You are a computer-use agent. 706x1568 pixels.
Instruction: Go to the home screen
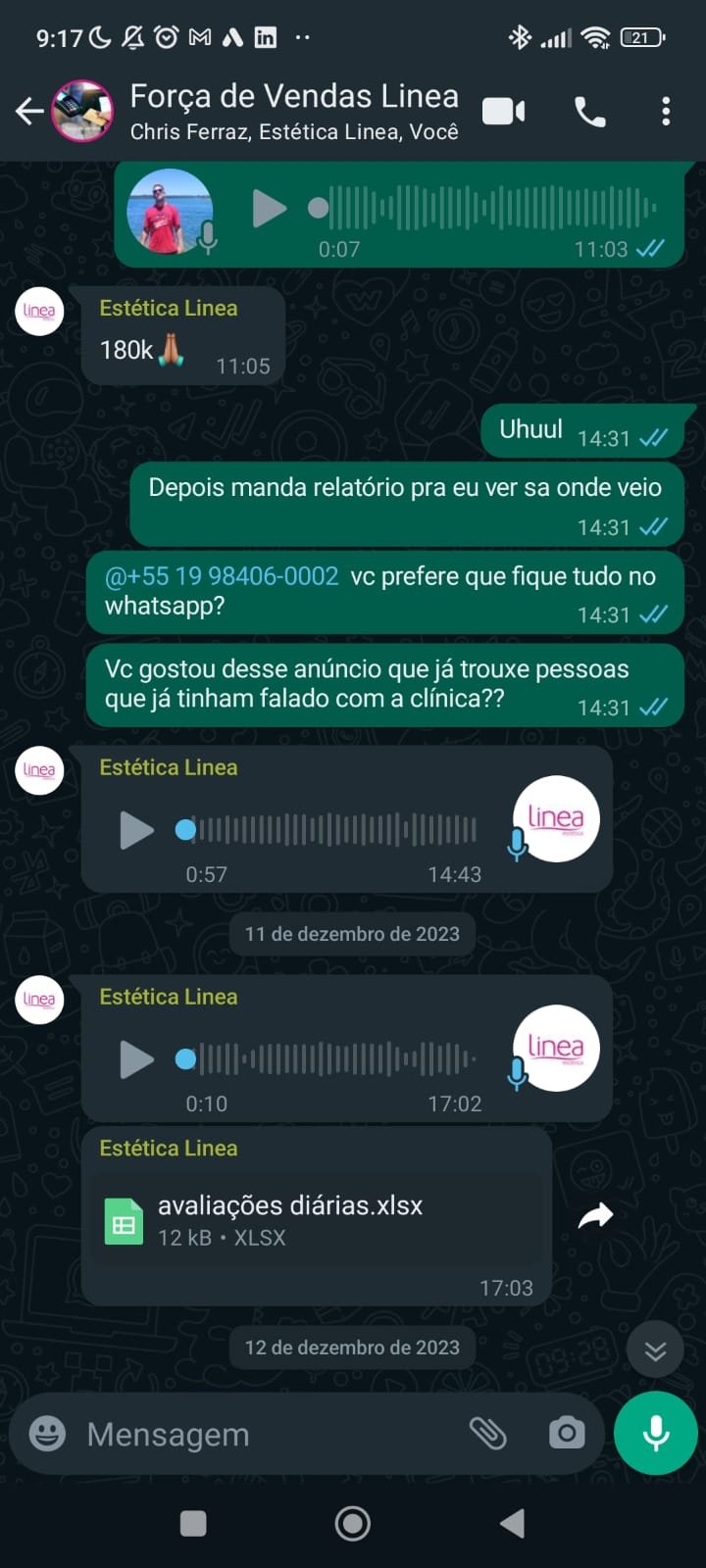click(353, 1523)
